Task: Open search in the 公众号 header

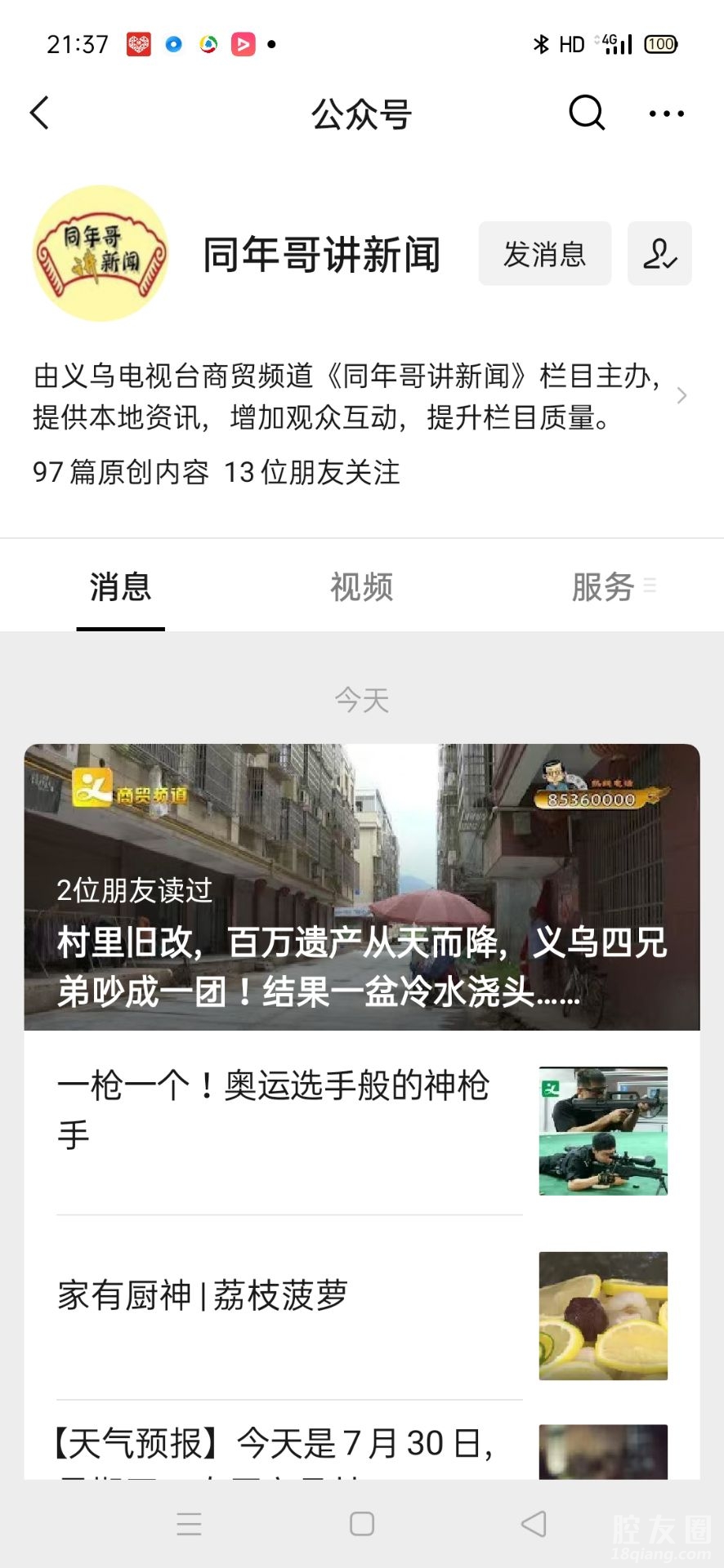Action: [x=586, y=113]
